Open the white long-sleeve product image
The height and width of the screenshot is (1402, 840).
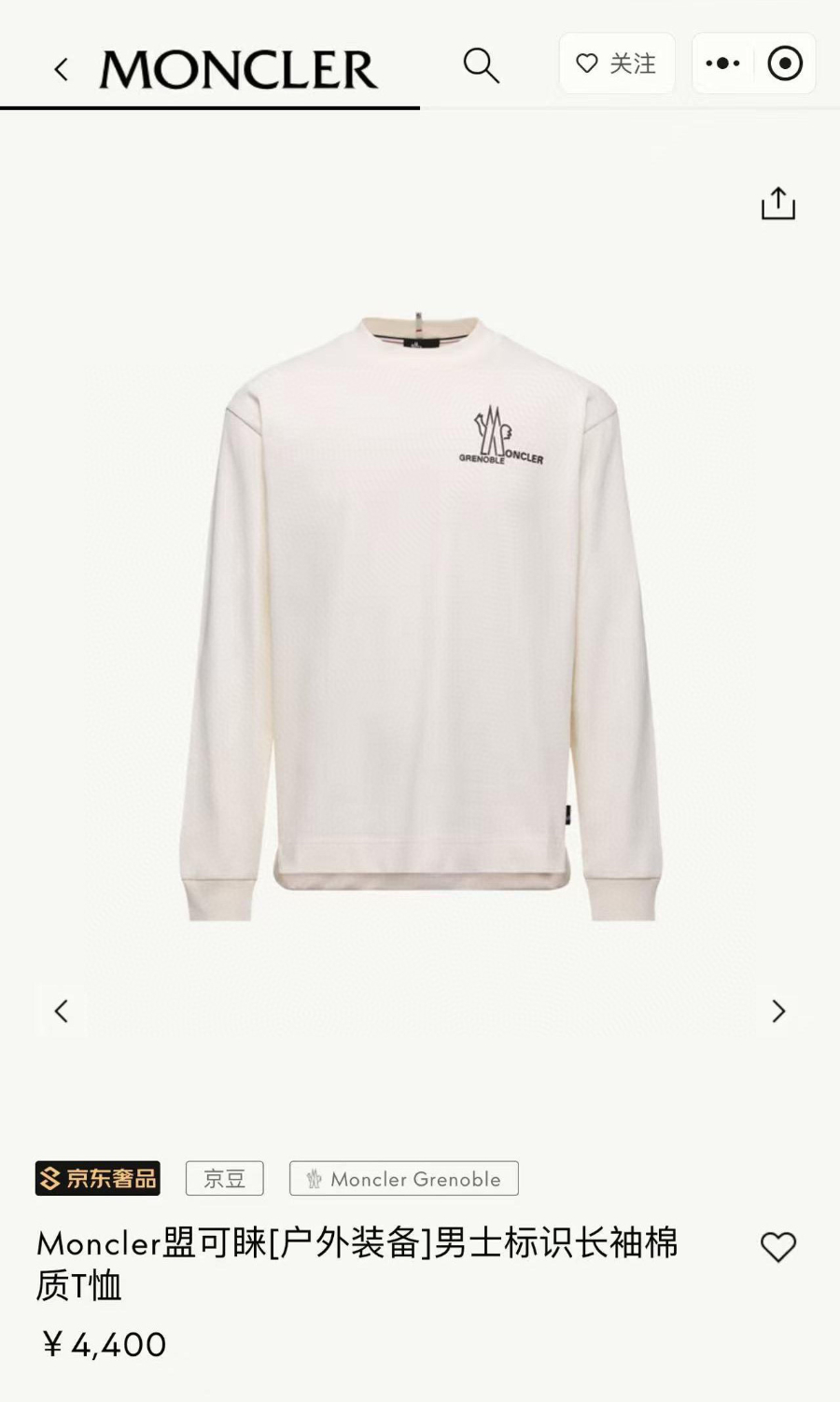point(420,616)
